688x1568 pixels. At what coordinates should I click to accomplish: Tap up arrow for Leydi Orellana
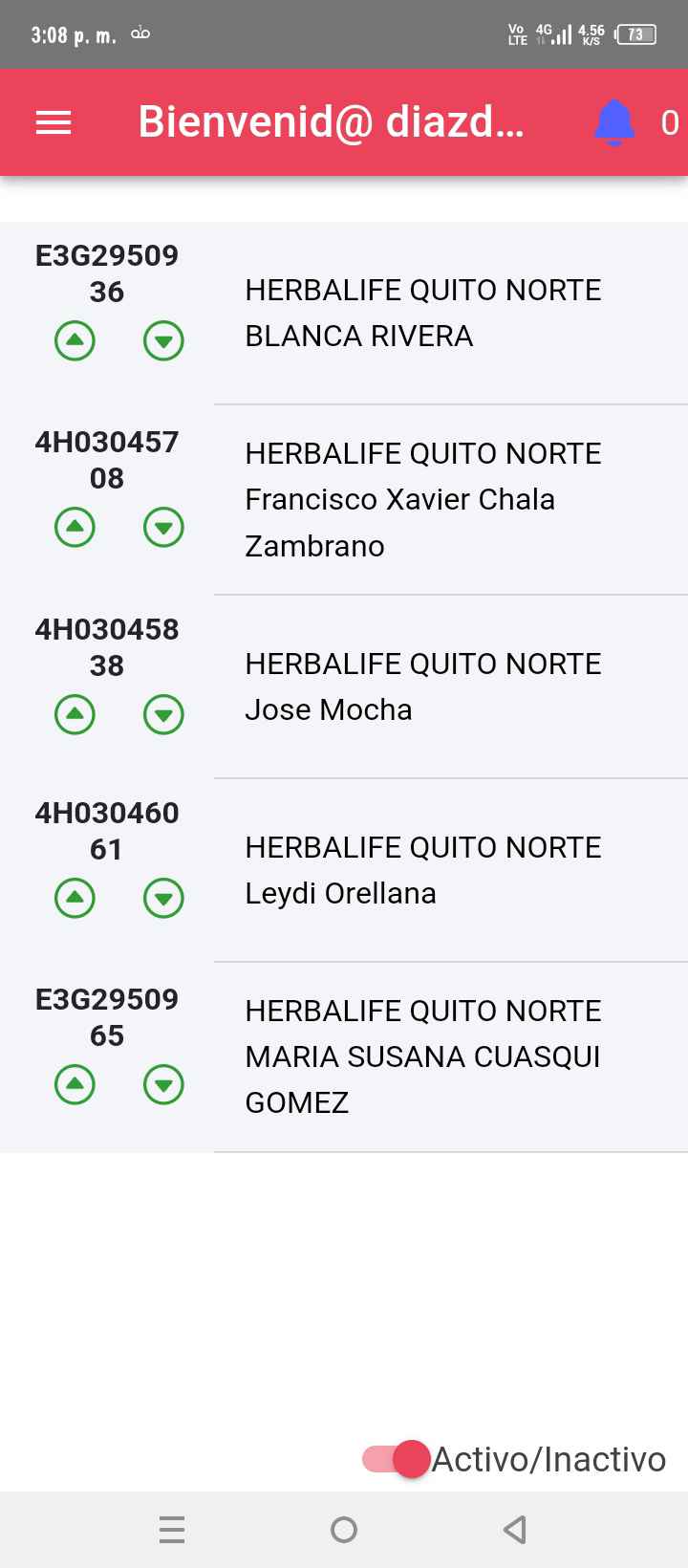[75, 898]
